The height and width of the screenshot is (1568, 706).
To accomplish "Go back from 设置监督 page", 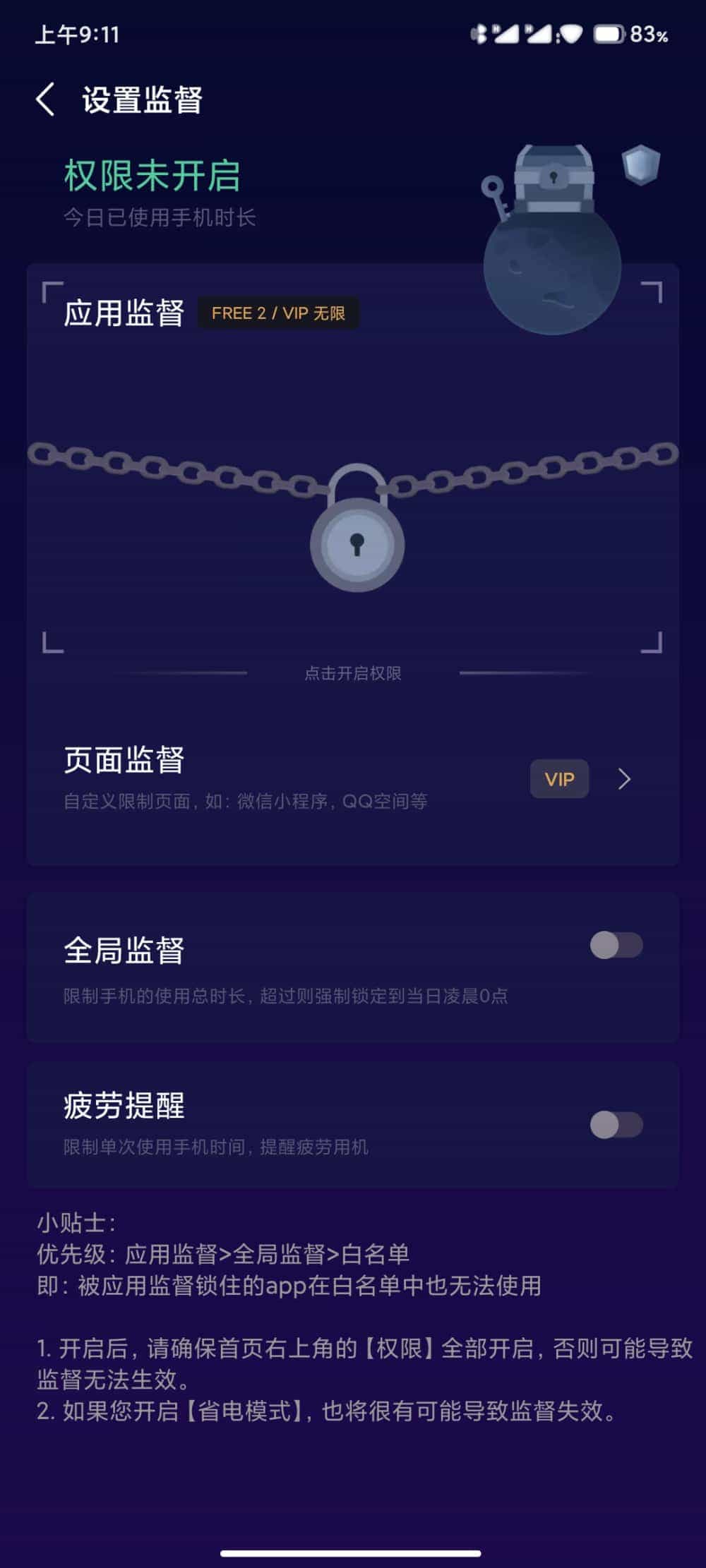I will [46, 99].
